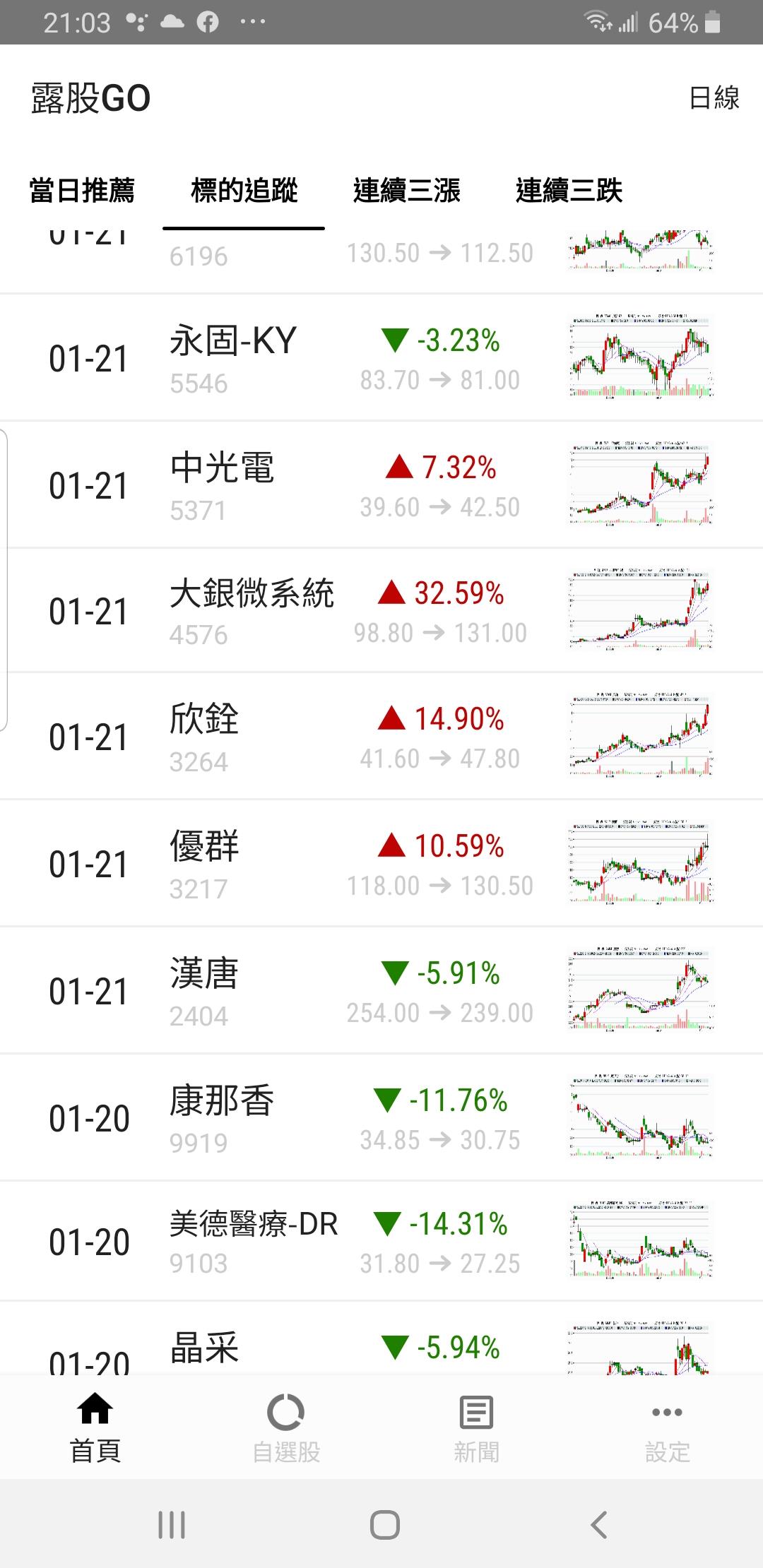The height and width of the screenshot is (1568, 763).
Task: Go back with the system back button
Action: point(598,1524)
